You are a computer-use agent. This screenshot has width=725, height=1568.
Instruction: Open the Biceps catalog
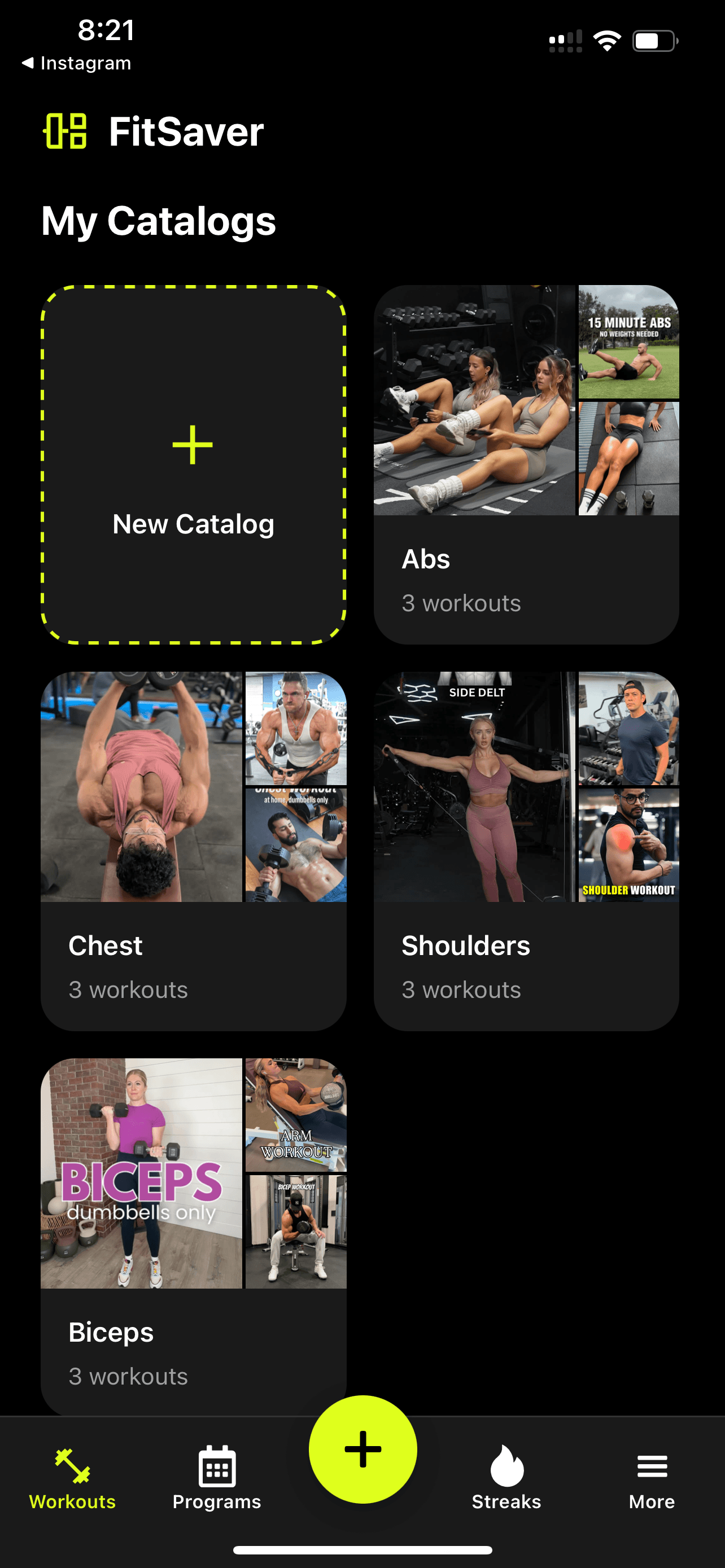(x=193, y=1236)
